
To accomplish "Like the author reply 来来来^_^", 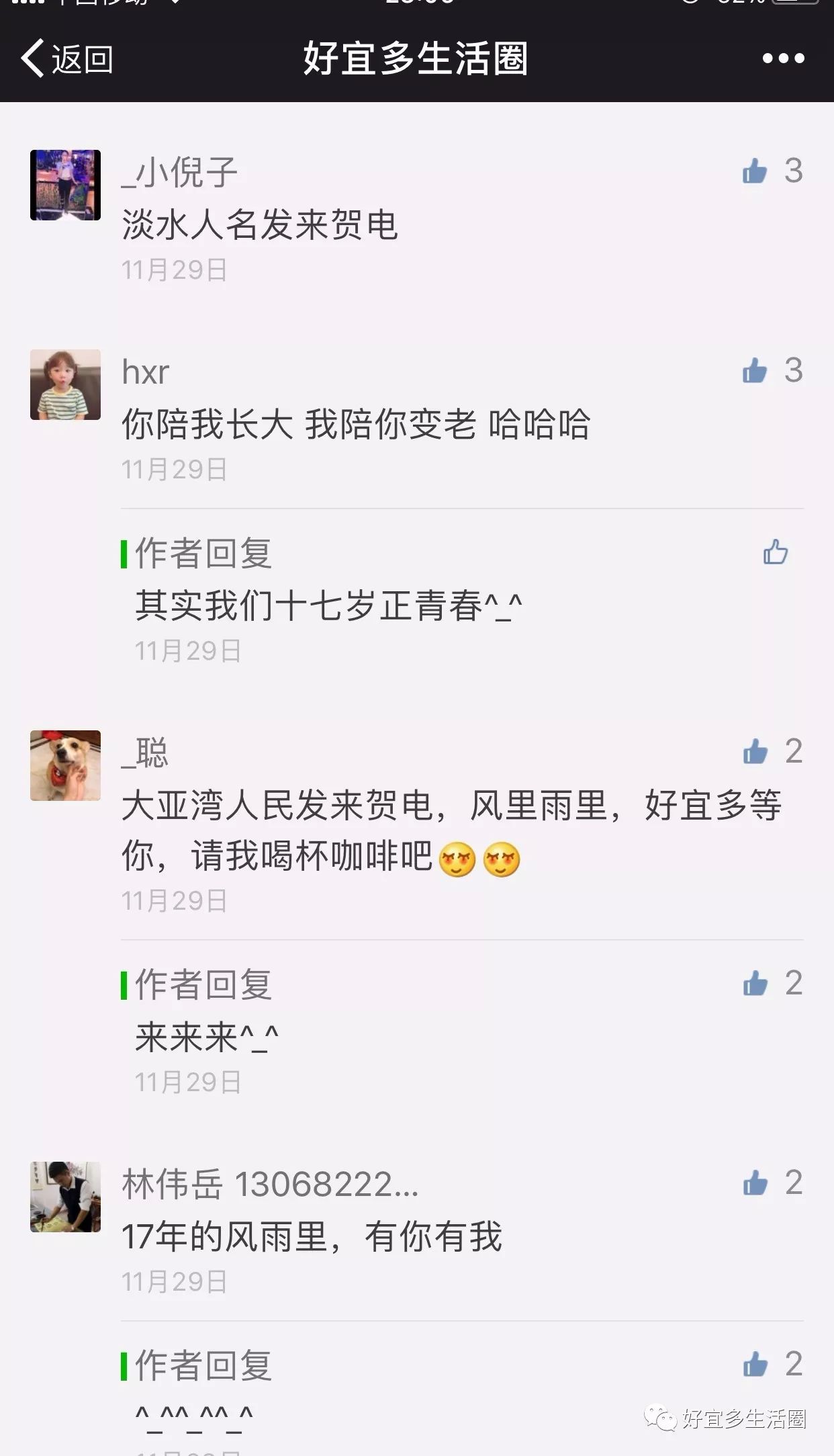I will click(x=755, y=984).
